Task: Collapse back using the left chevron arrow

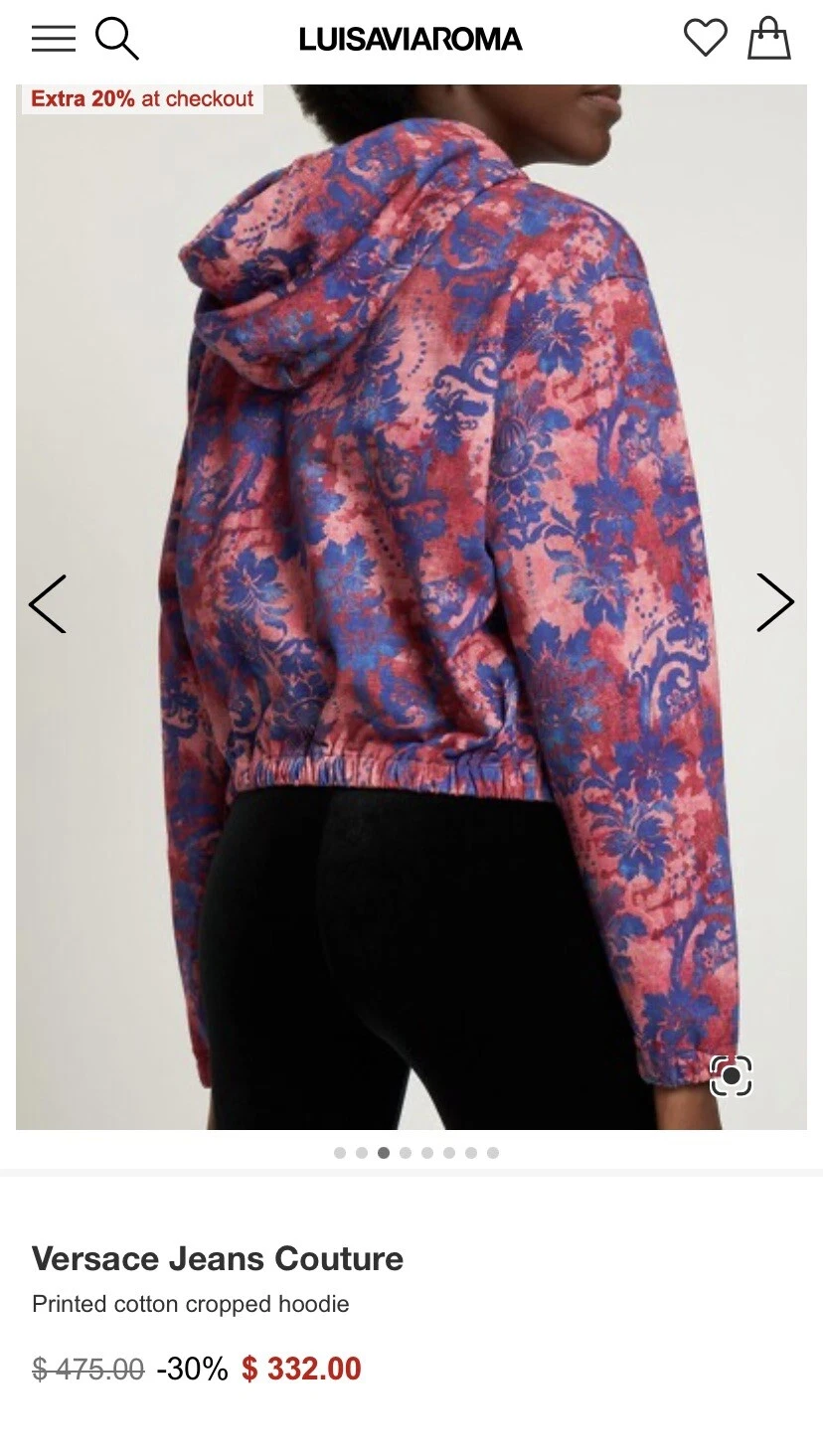Action: (x=48, y=604)
